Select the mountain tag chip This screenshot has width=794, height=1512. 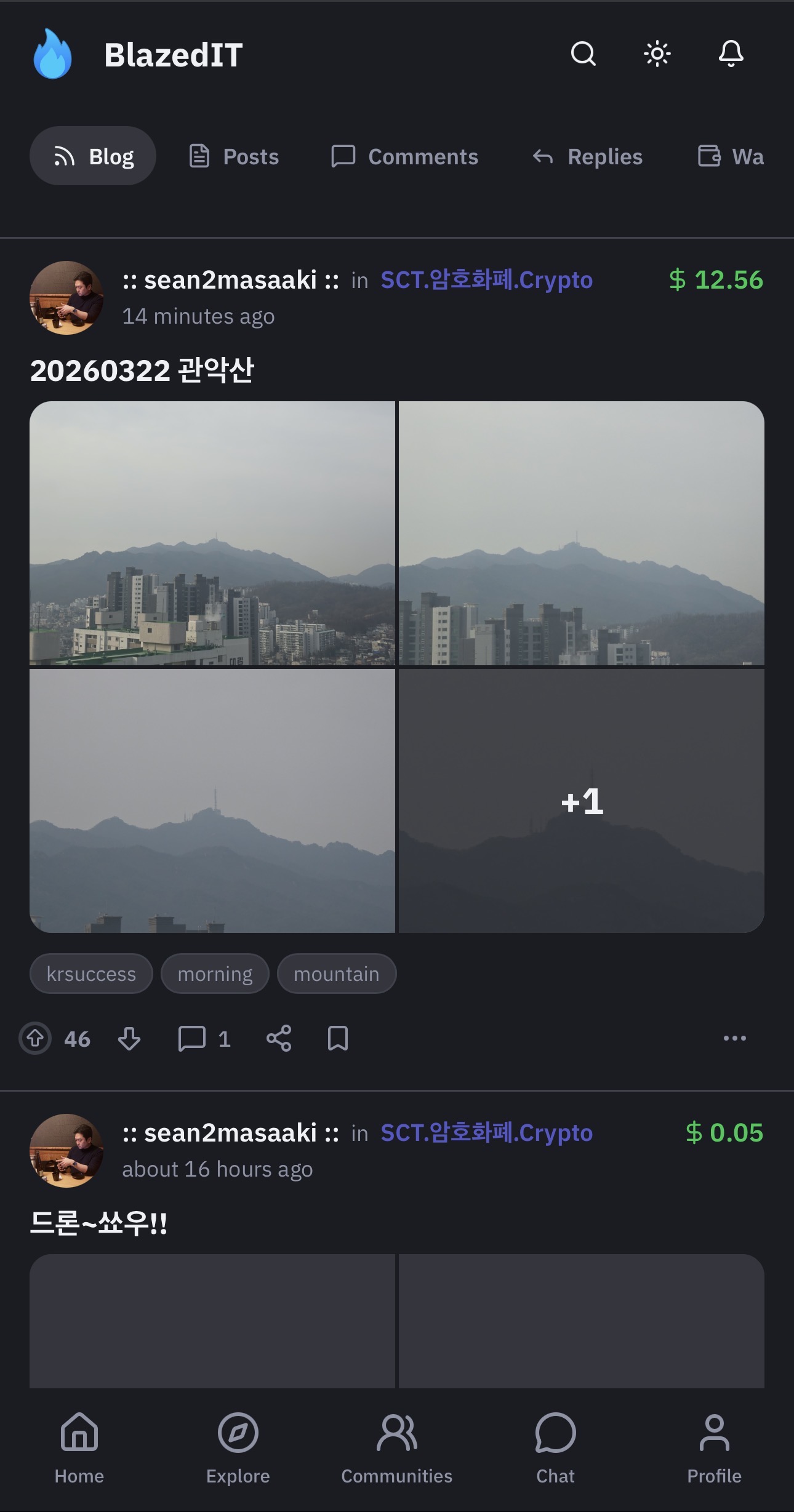(x=337, y=974)
